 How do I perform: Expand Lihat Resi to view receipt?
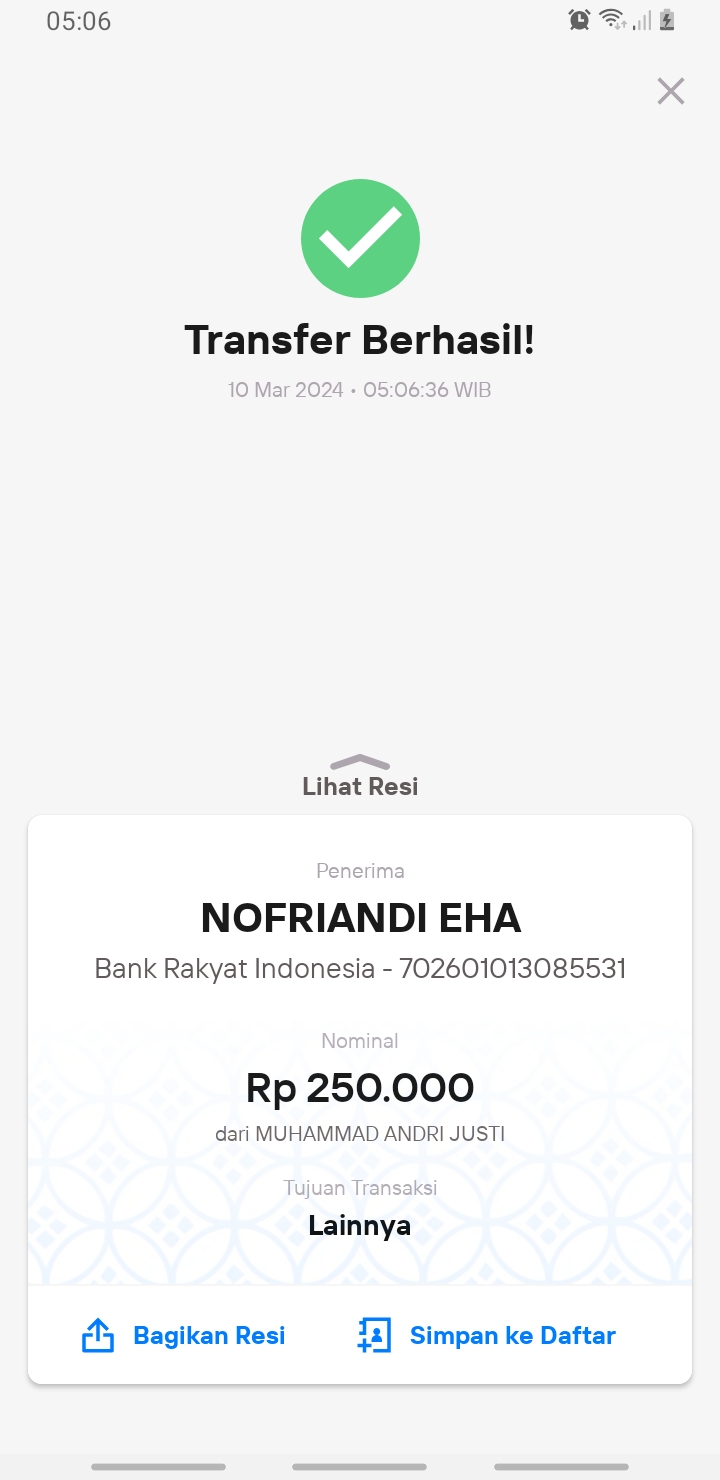(x=360, y=776)
